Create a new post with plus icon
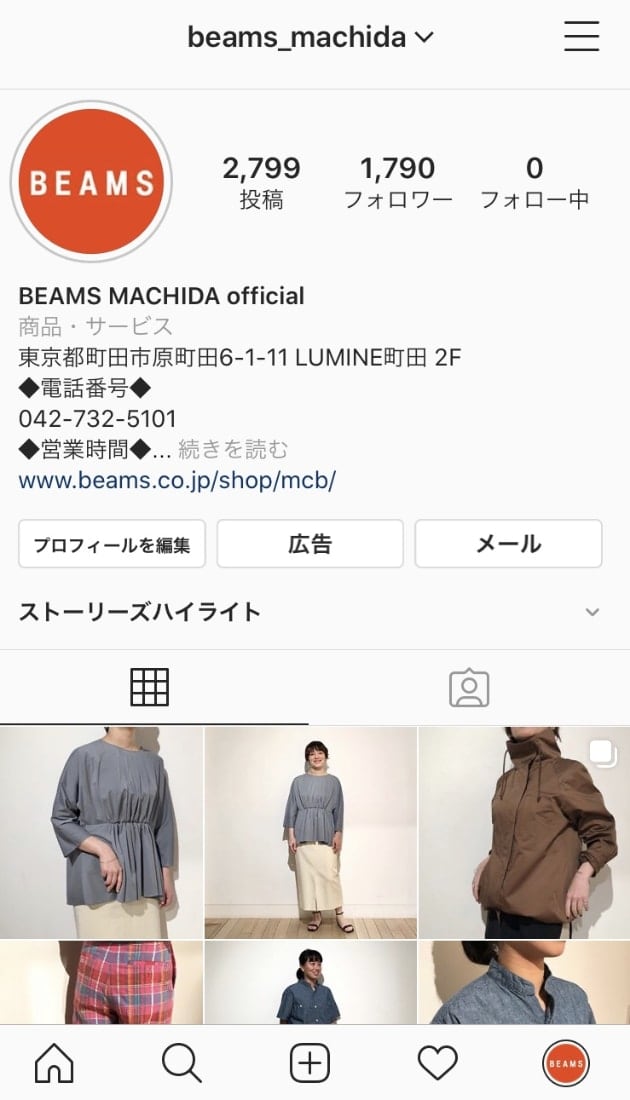Screen dimensions: 630x1100 coord(310,1065)
